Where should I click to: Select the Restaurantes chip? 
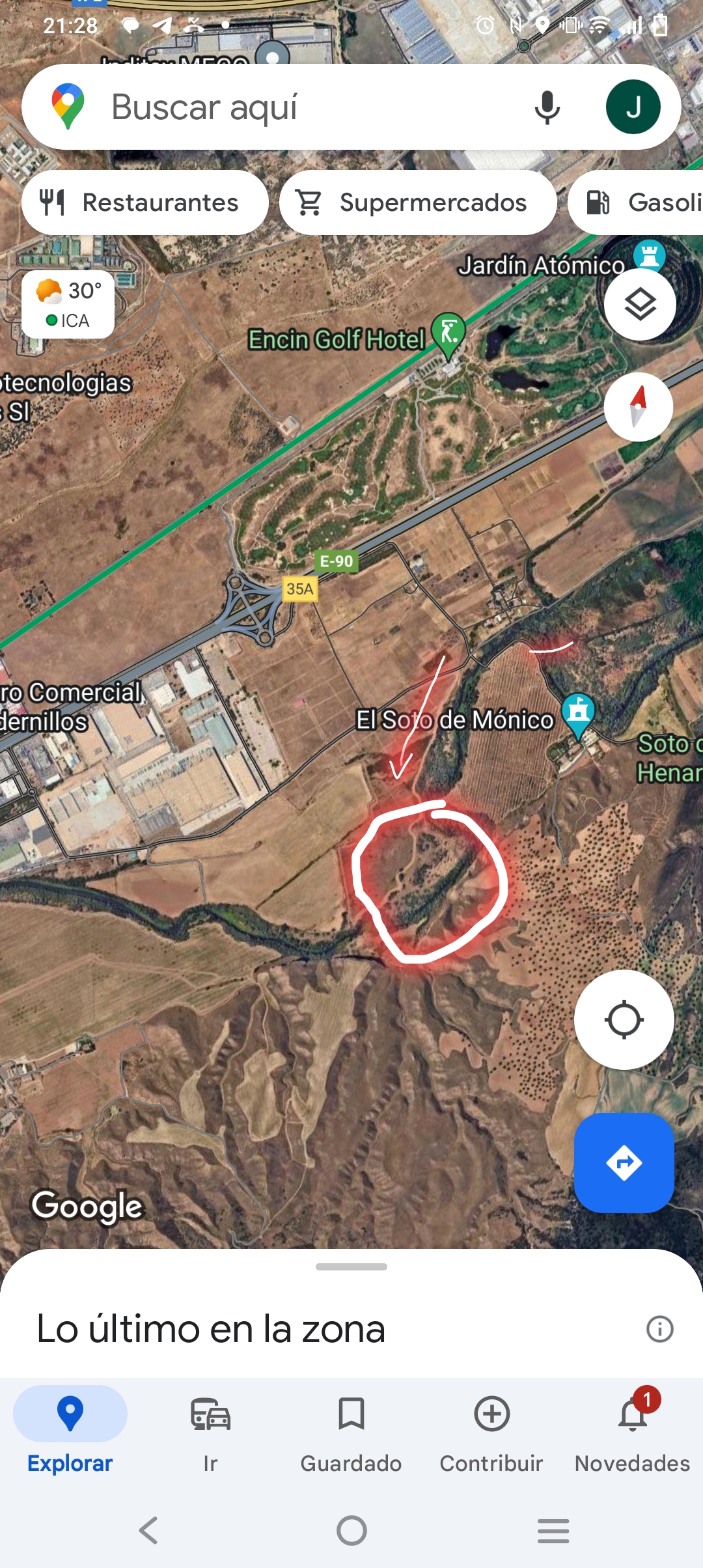click(145, 203)
